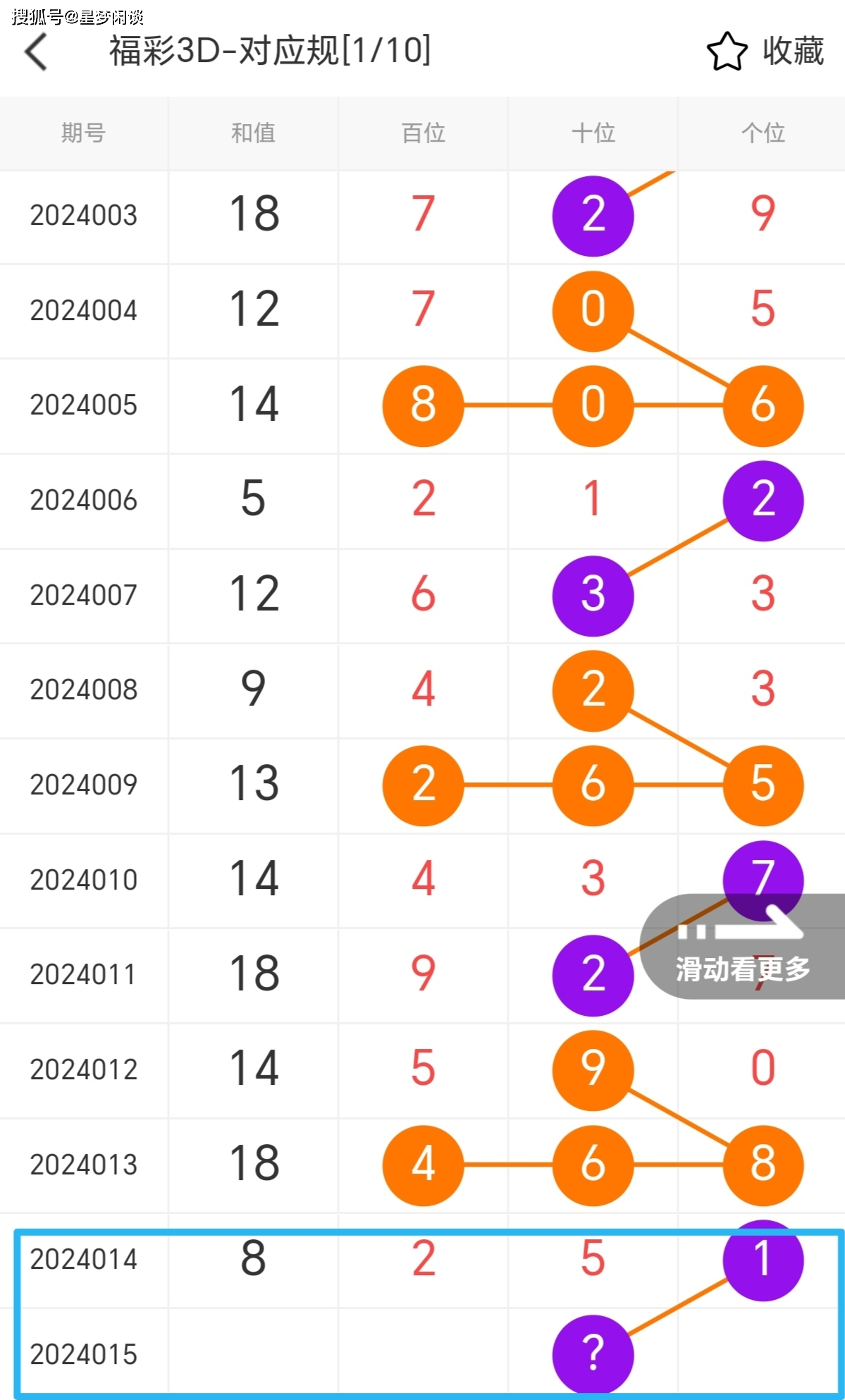
Task: Tap the orange circled 0 in row 2024004
Action: [x=593, y=311]
